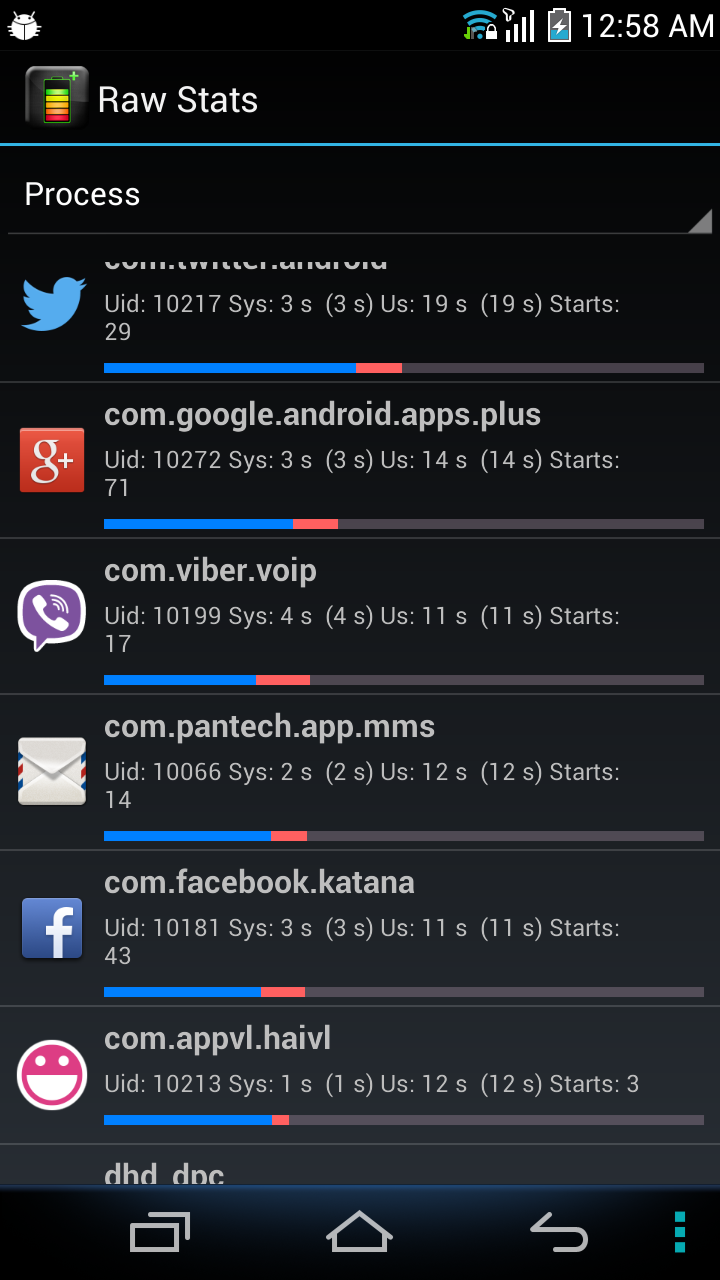Select the Viber app icon

click(x=51, y=617)
